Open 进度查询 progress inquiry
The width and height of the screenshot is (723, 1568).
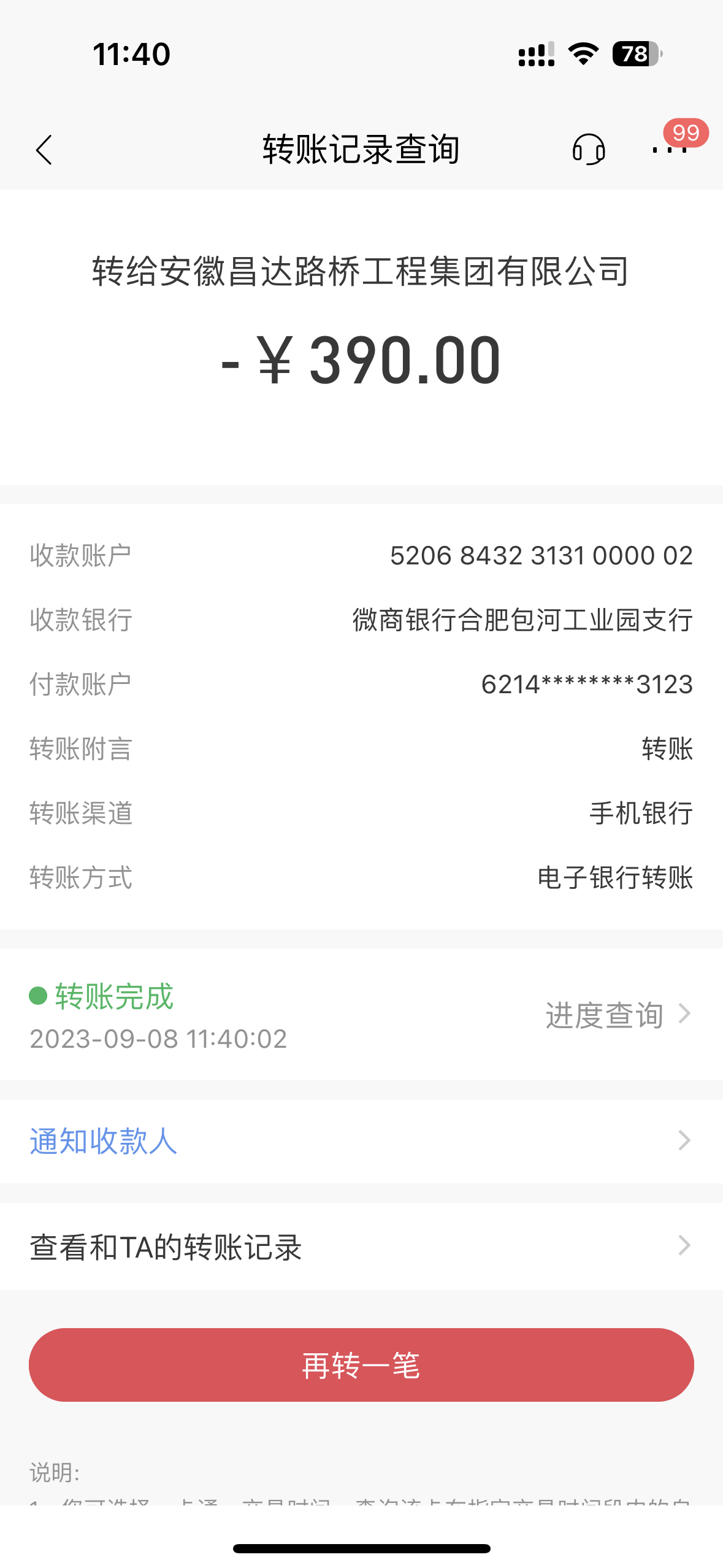(618, 1015)
